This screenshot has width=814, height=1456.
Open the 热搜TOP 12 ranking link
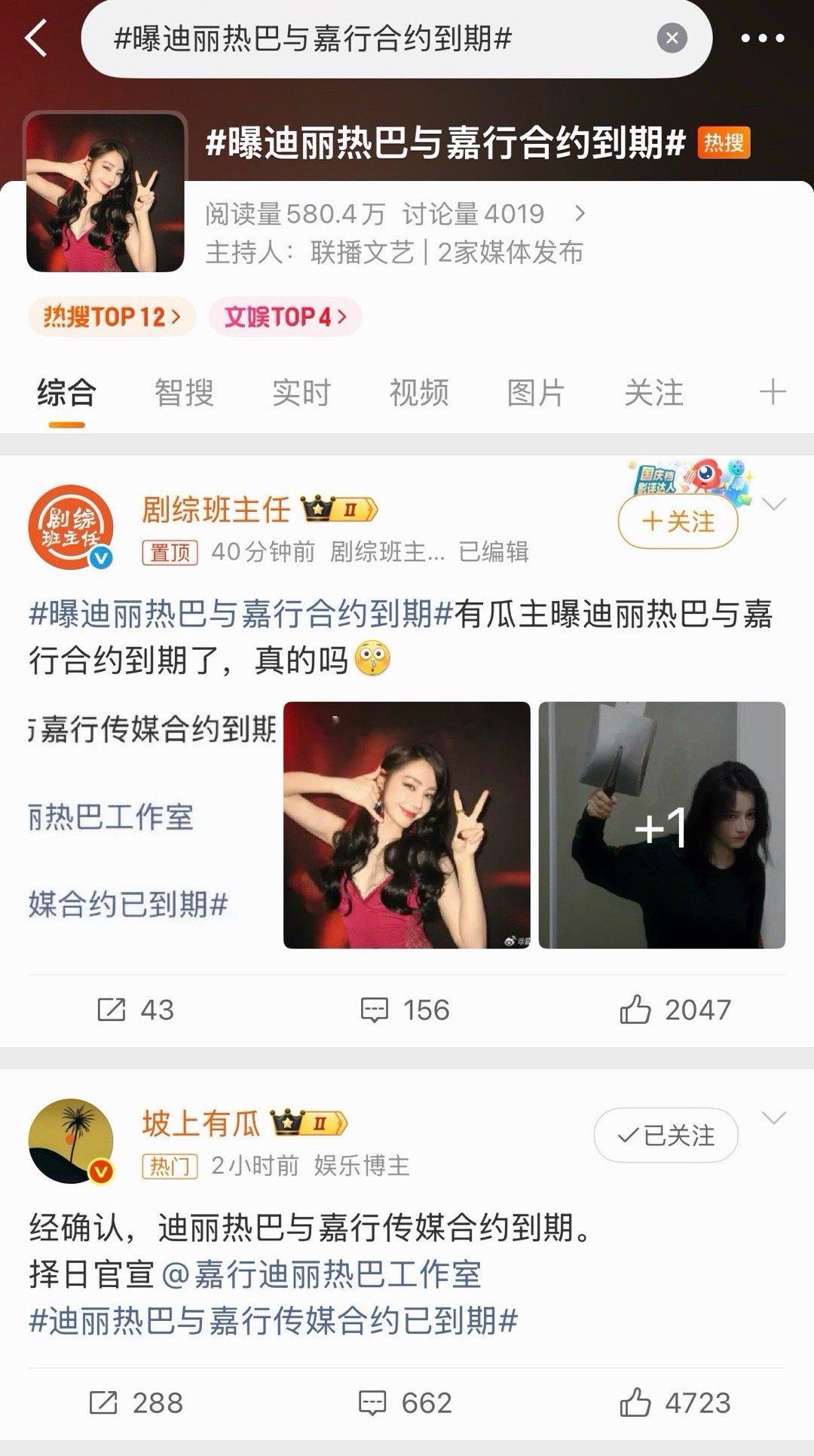pyautogui.click(x=110, y=317)
